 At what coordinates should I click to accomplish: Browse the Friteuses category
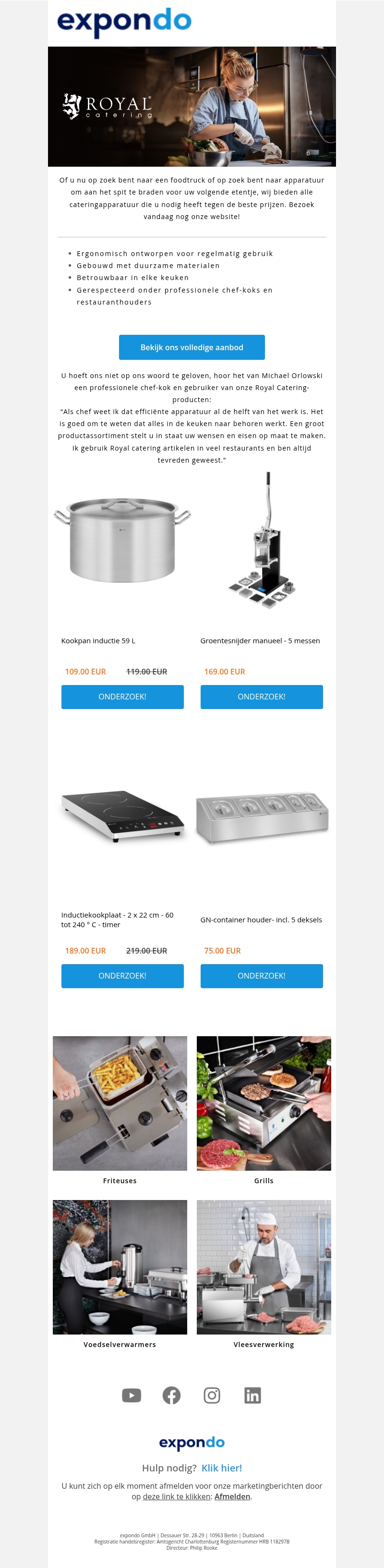[120, 1103]
